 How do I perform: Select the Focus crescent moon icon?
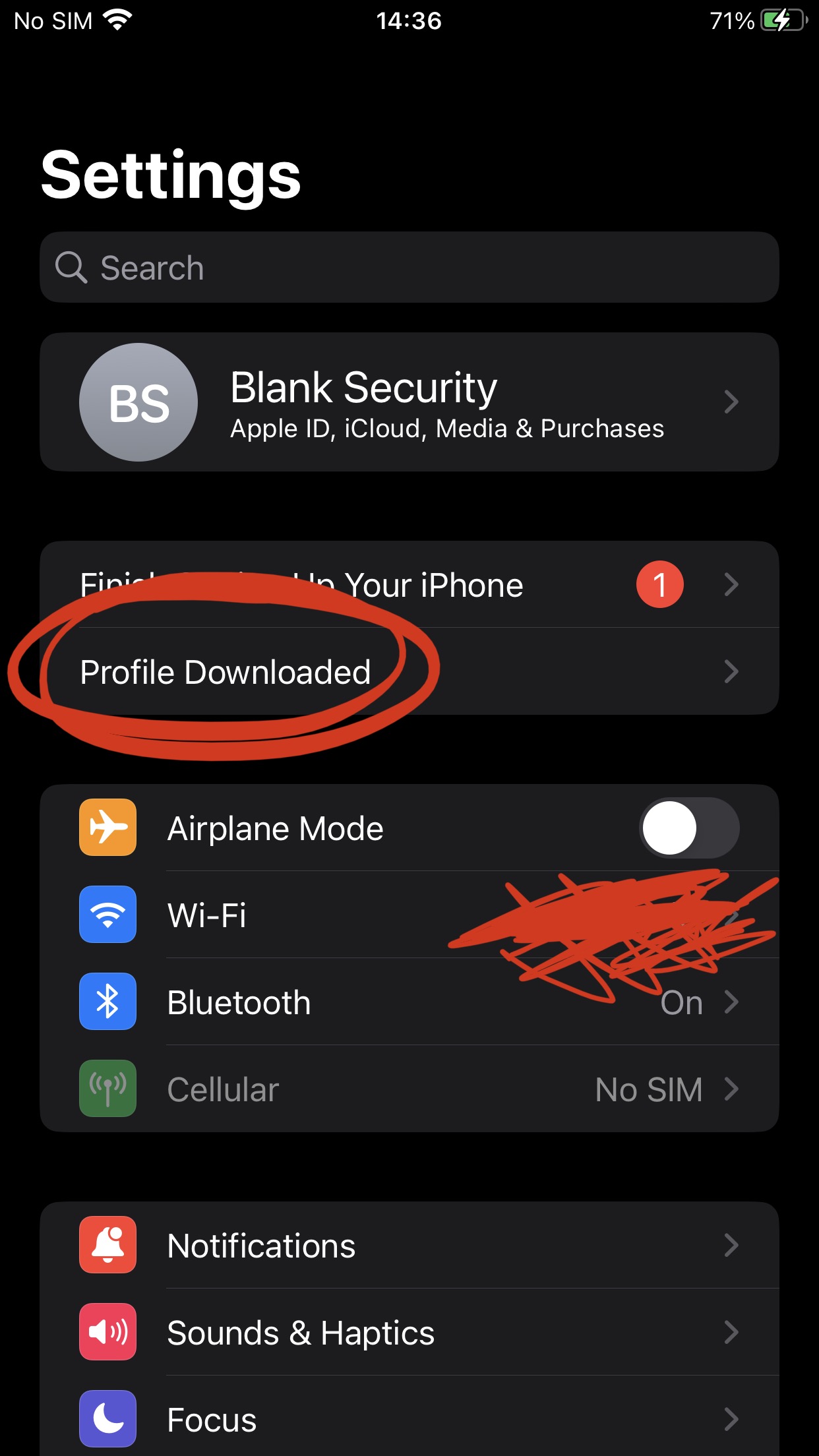[x=107, y=1419]
